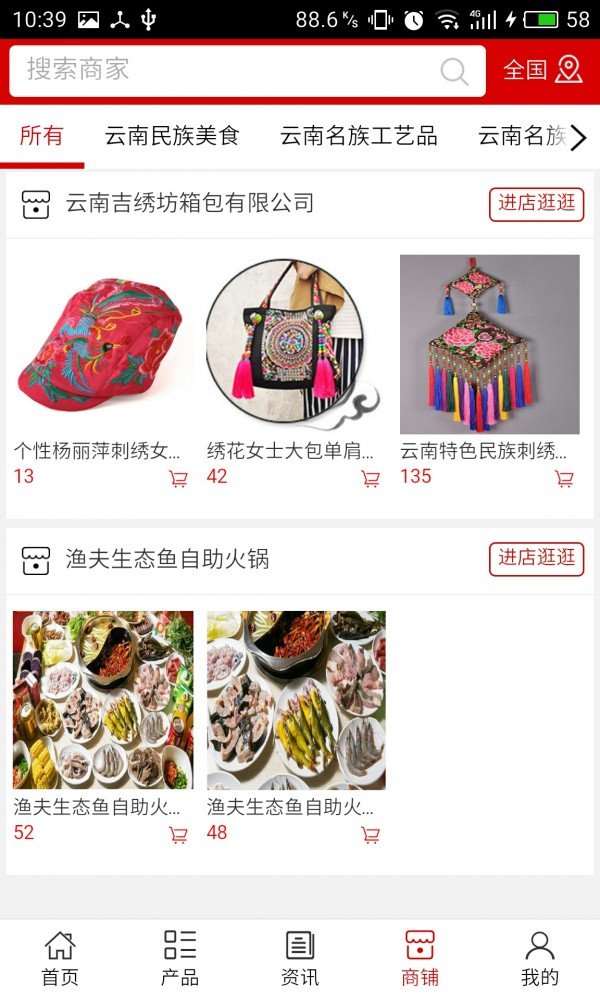The width and height of the screenshot is (600, 1000).
Task: Open the 全国 location selector
Action: (x=542, y=70)
